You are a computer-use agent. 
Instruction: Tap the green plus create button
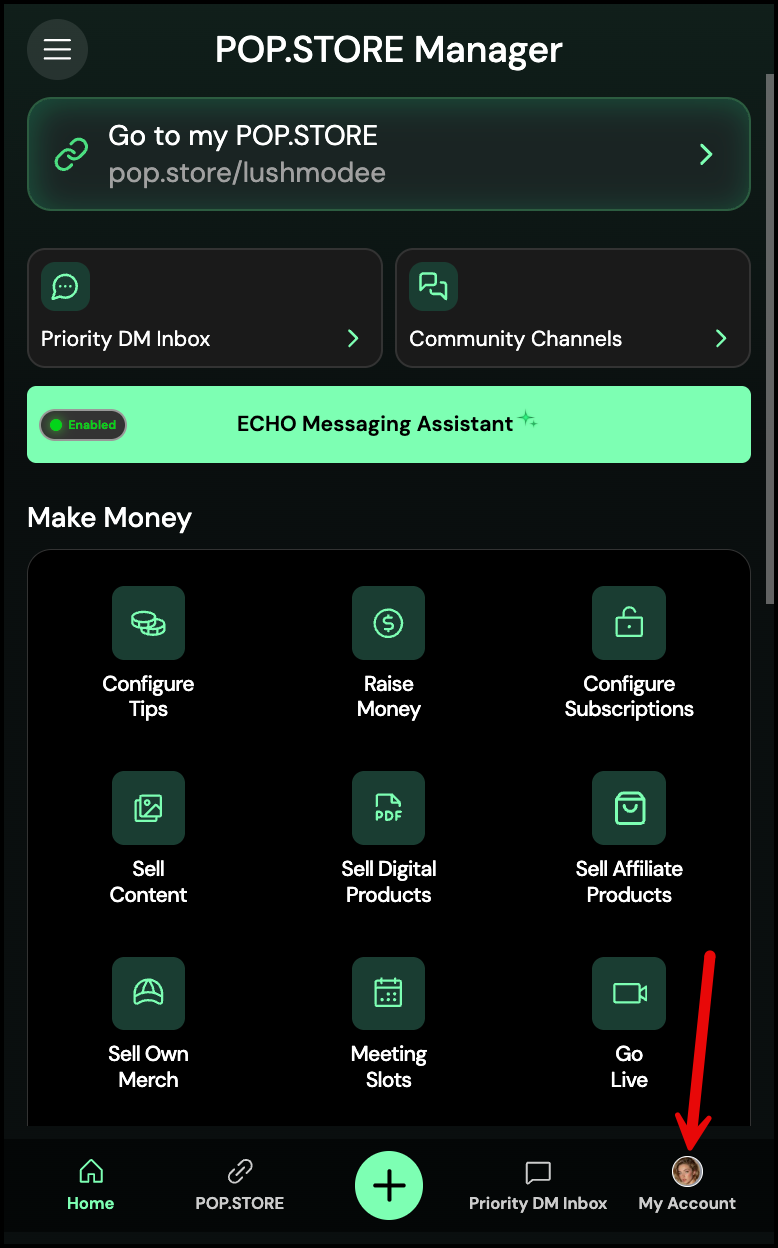click(x=389, y=1185)
